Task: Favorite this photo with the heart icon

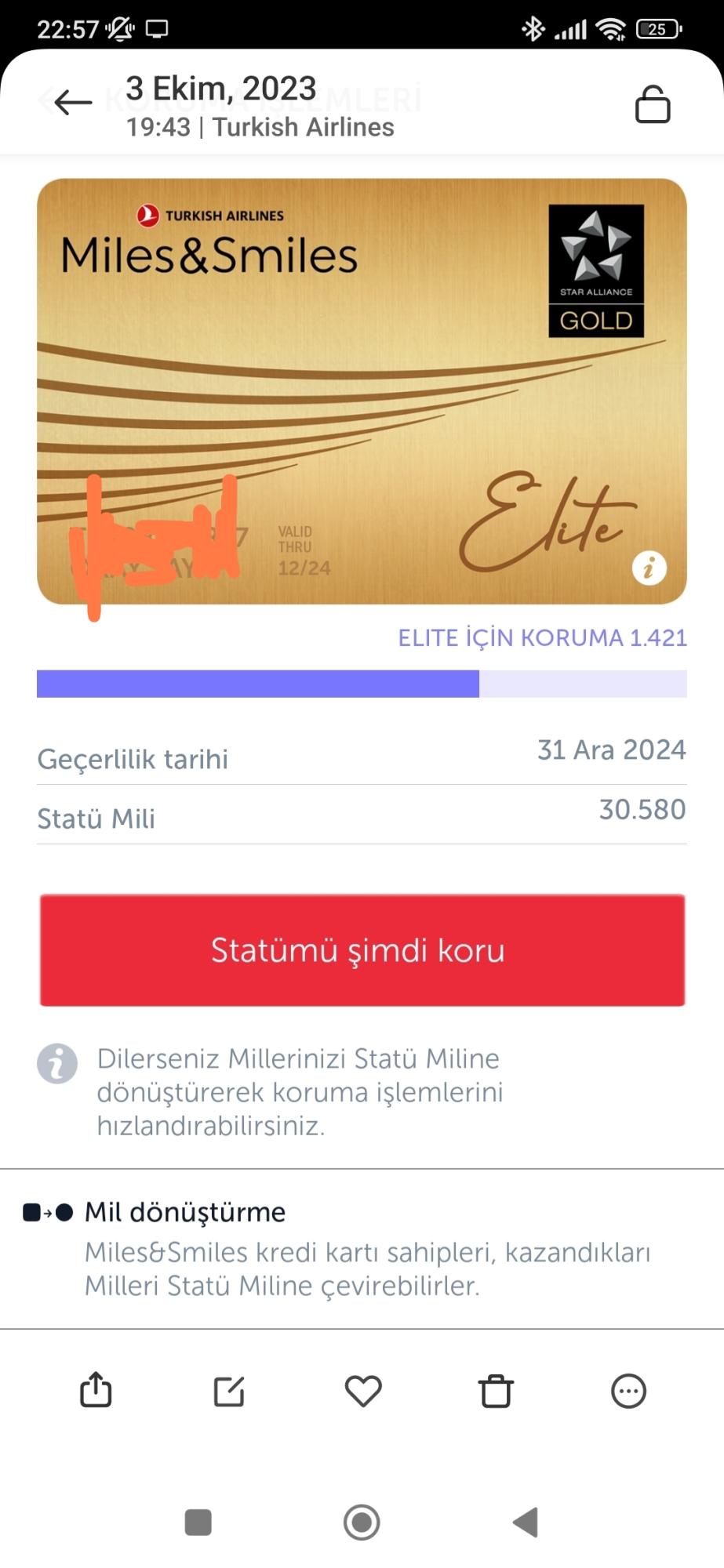Action: click(x=362, y=1392)
